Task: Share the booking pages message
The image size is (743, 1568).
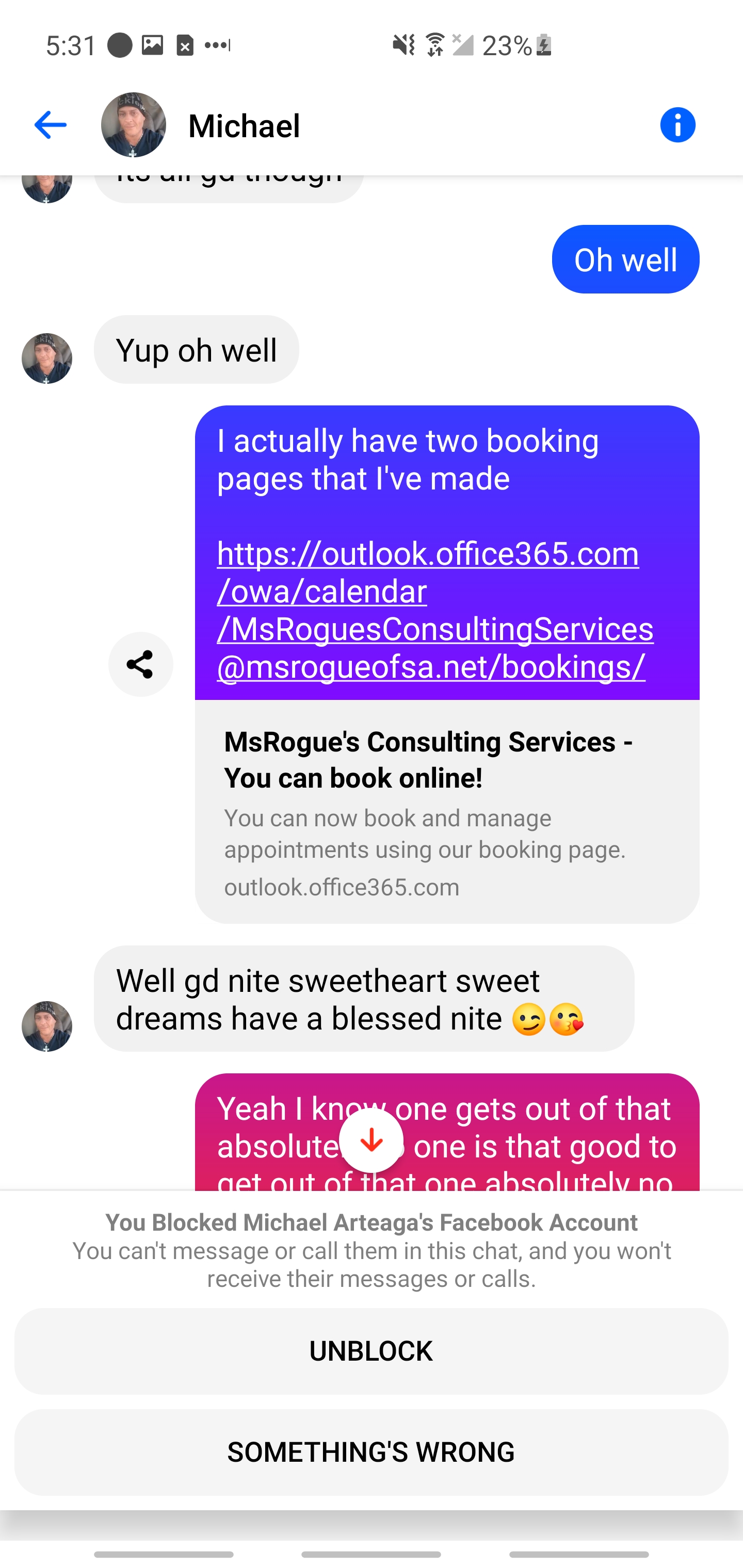Action: point(141,664)
